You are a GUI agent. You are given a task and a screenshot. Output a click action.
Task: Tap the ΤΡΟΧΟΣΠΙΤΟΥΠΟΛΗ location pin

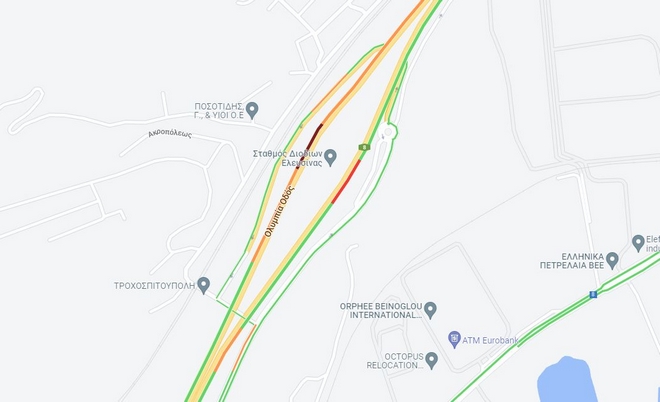(204, 285)
